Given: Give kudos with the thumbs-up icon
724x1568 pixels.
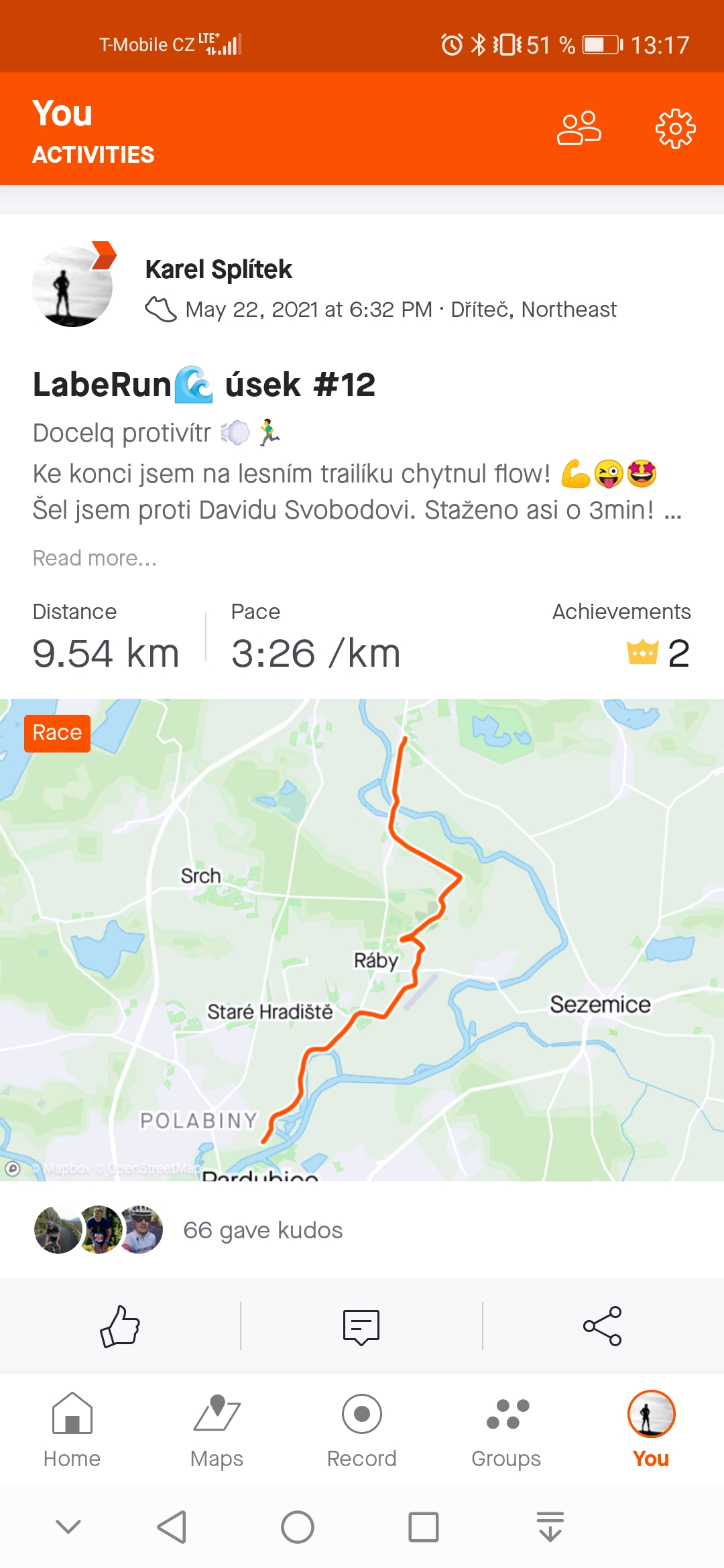Looking at the screenshot, I should 120,1326.
